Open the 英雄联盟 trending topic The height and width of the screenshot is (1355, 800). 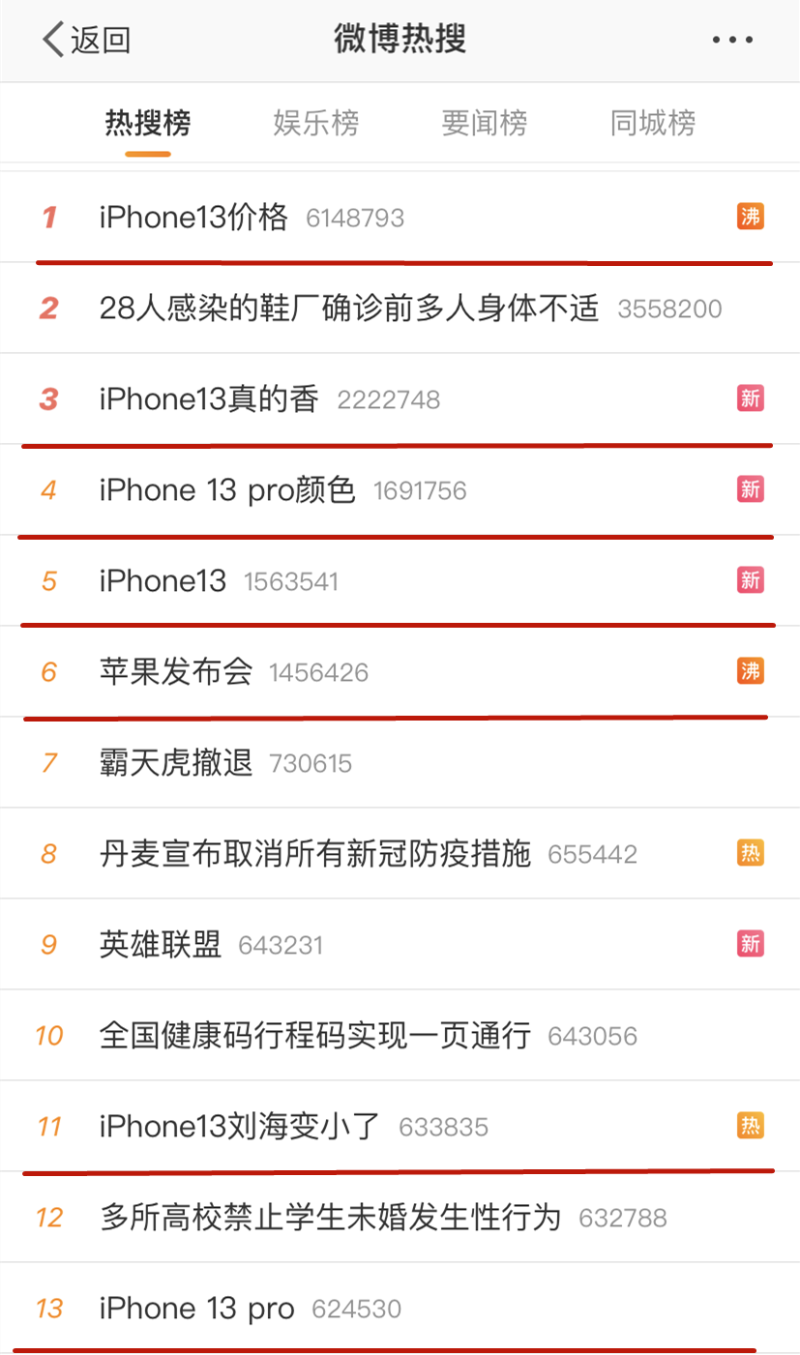160,945
